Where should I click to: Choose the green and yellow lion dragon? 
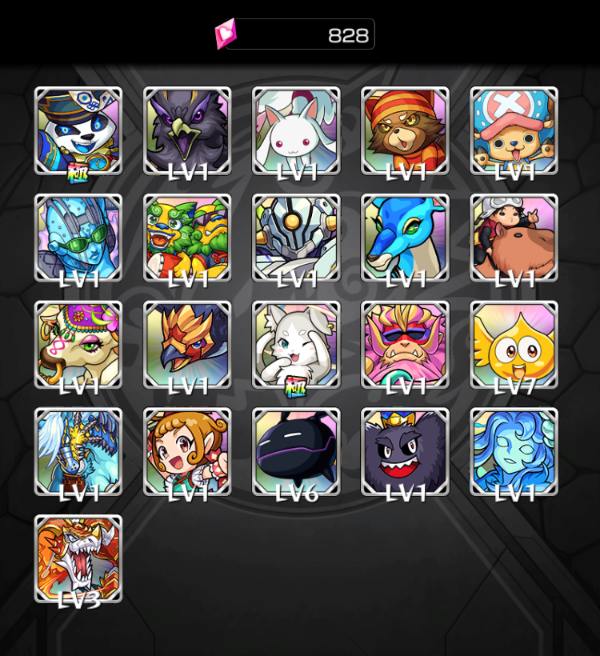coord(187,238)
